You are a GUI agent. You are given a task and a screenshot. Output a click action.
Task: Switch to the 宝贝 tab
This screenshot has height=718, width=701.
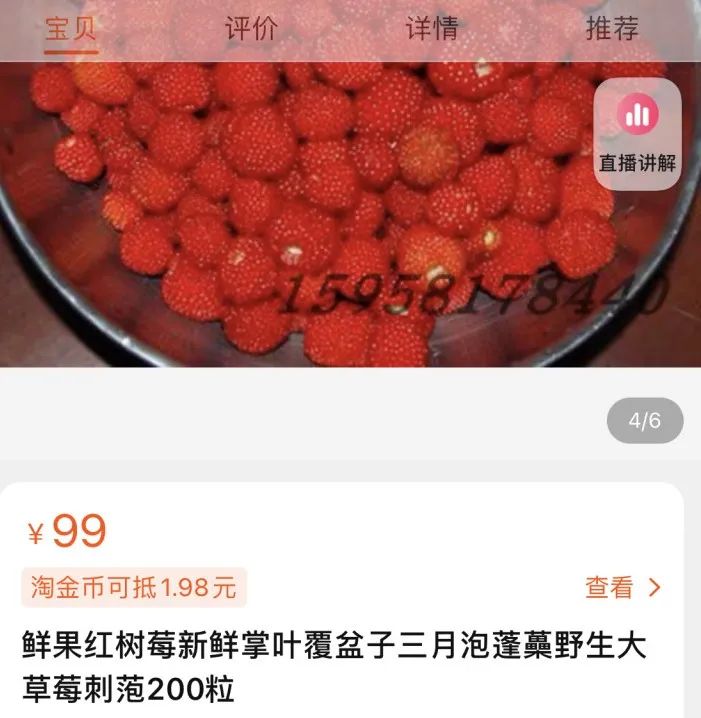(x=71, y=29)
